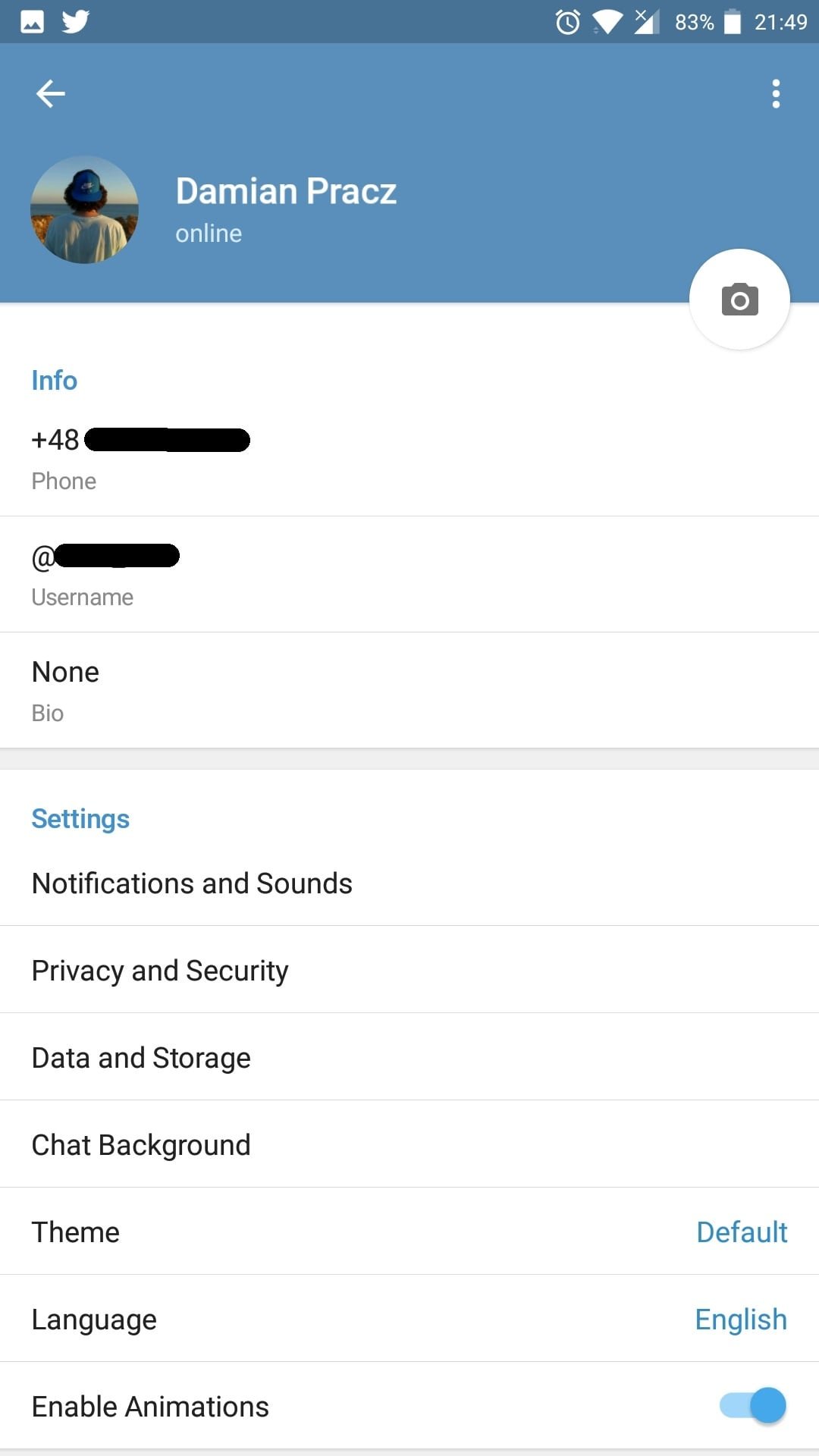This screenshot has height=1456, width=819.
Task: Change the Language setting
Action: pos(409,1319)
